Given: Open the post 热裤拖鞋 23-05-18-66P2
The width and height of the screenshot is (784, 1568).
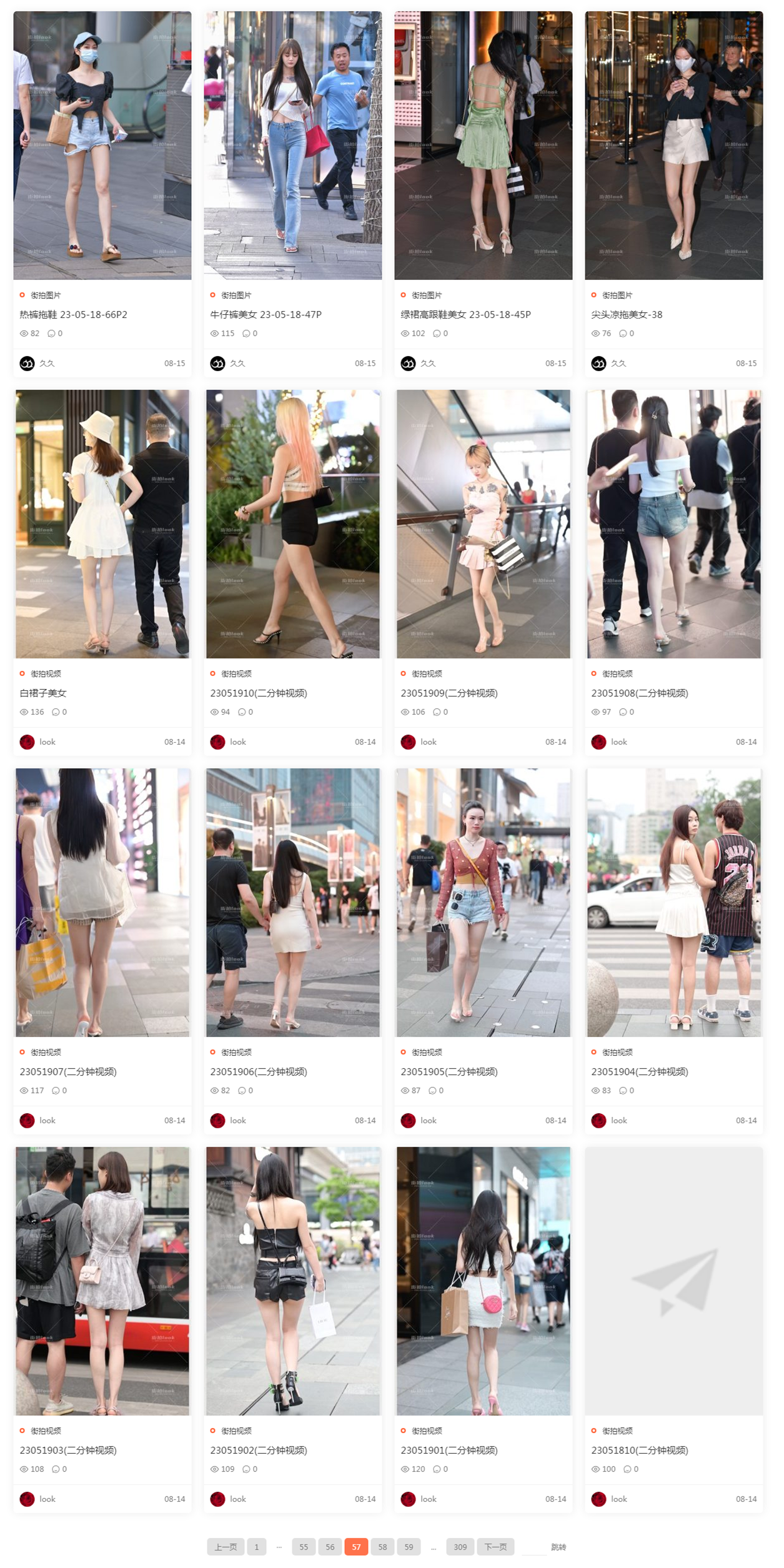Looking at the screenshot, I should [x=73, y=314].
